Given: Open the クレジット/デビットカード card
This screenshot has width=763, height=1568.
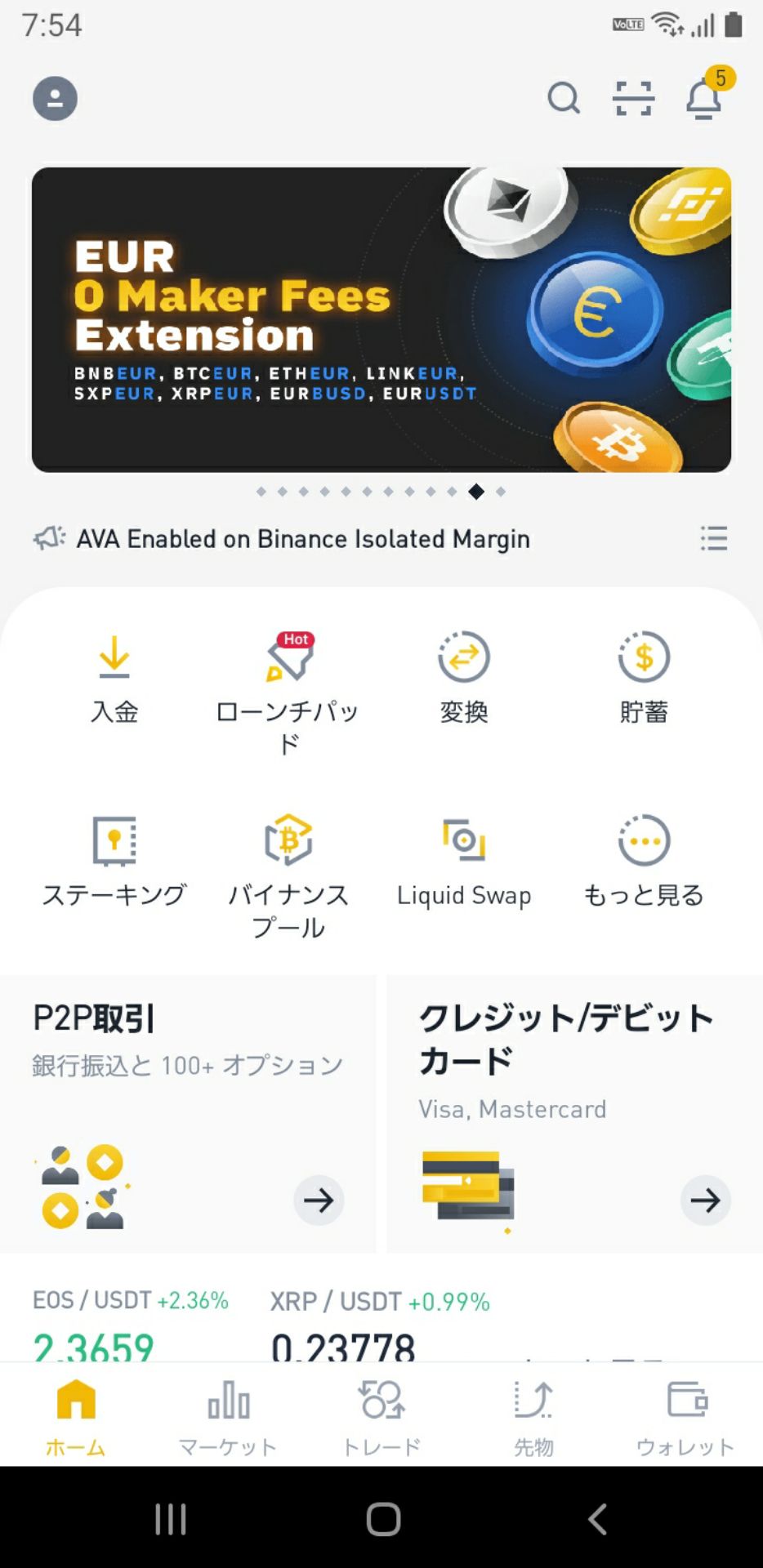Looking at the screenshot, I should tap(574, 1113).
